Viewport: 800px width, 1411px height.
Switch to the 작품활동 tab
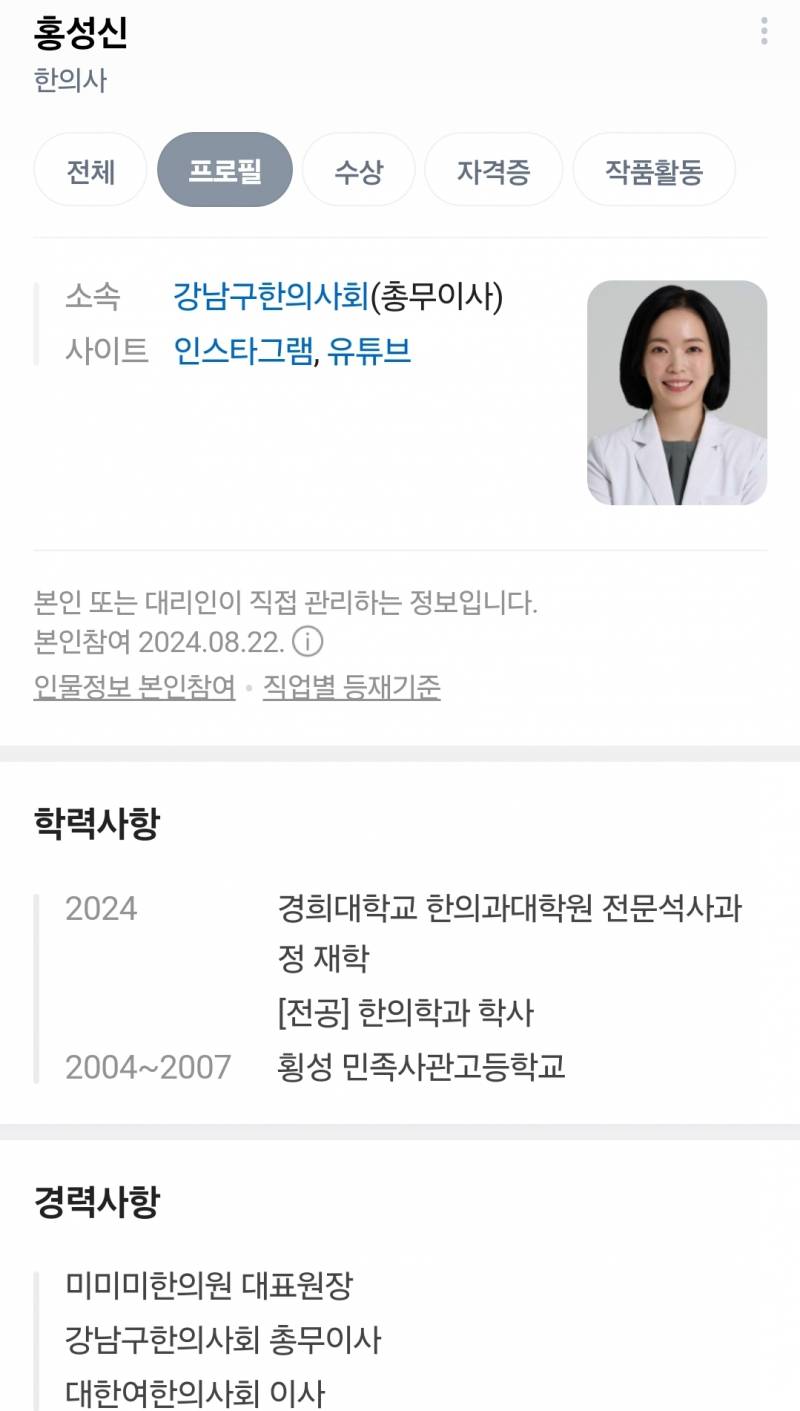(654, 170)
